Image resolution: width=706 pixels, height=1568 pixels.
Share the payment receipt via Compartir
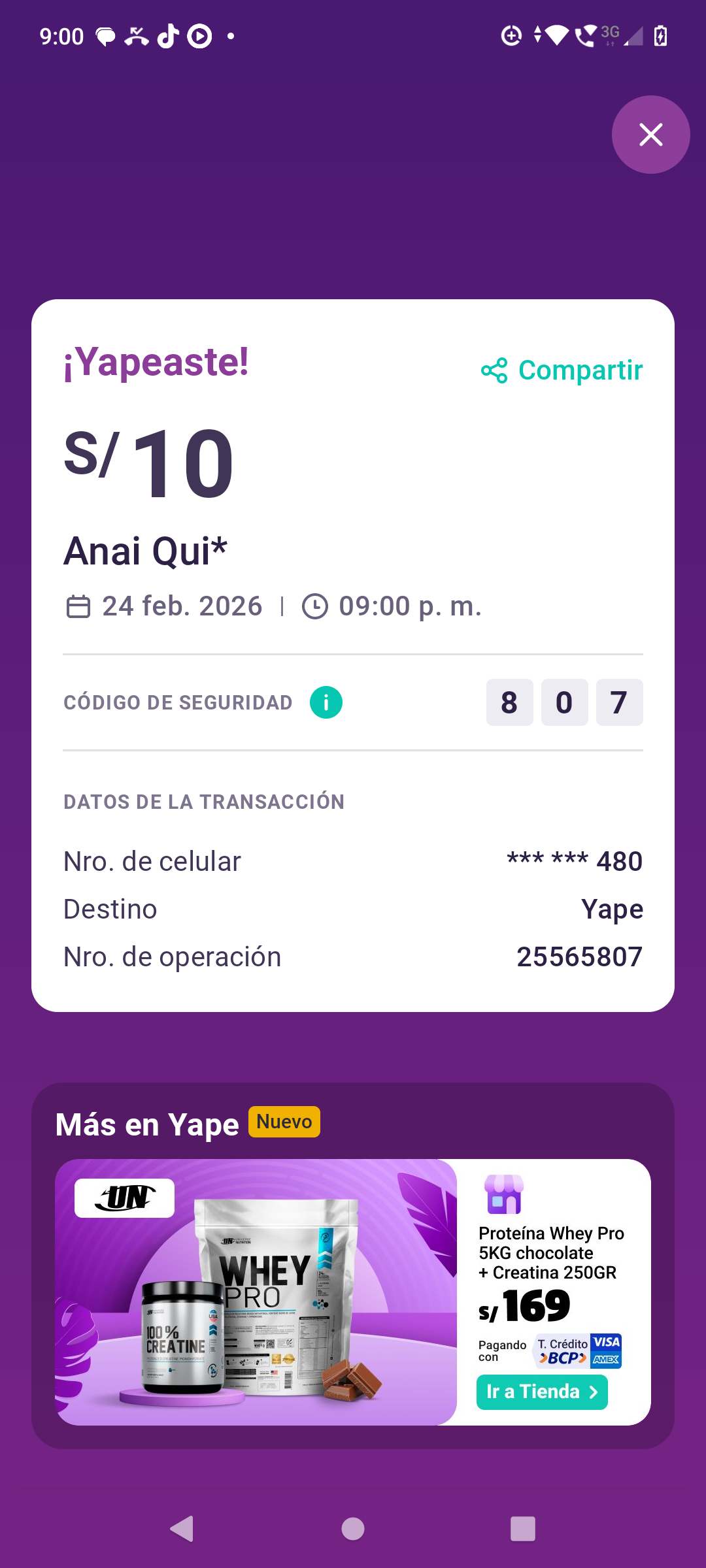[x=562, y=370]
